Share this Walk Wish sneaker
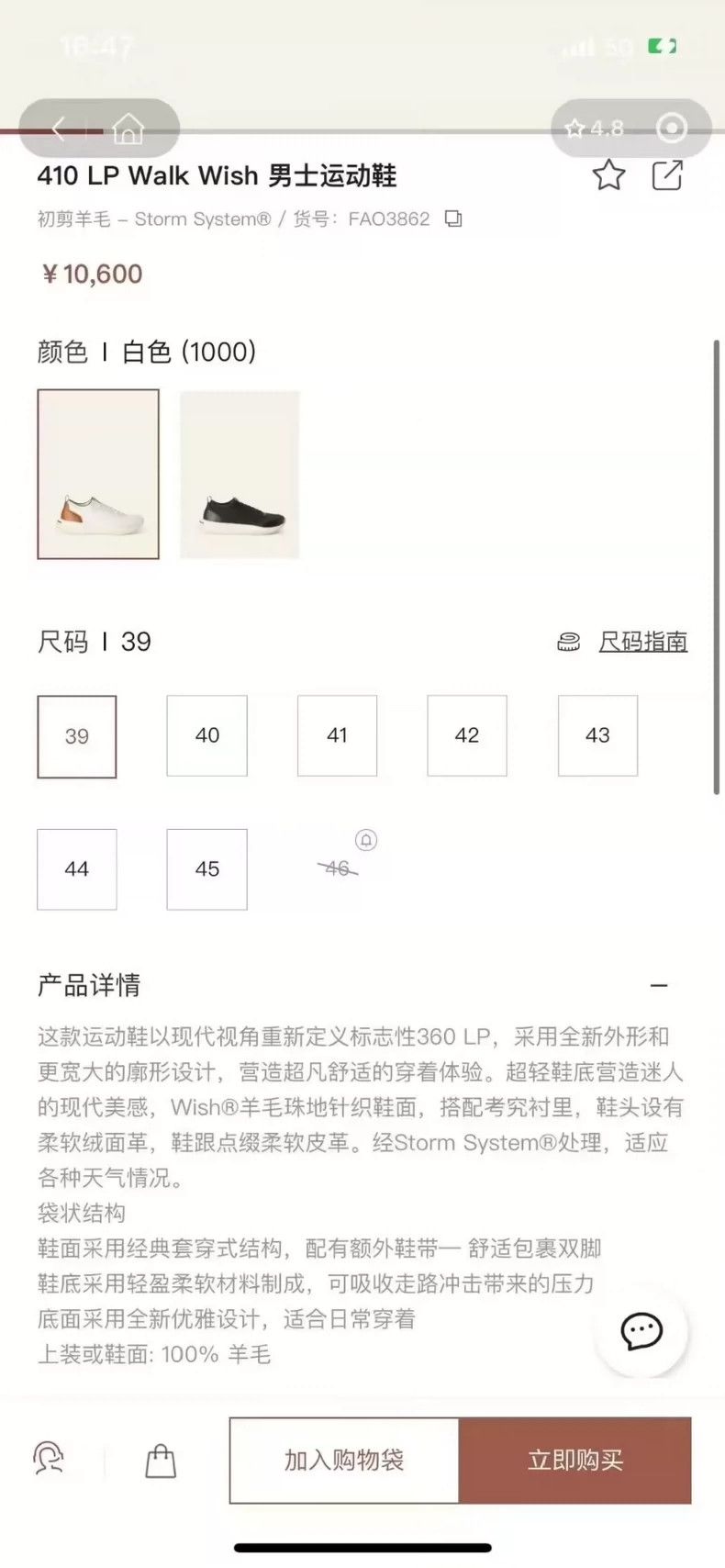This screenshot has height=1568, width=725. coord(667,174)
